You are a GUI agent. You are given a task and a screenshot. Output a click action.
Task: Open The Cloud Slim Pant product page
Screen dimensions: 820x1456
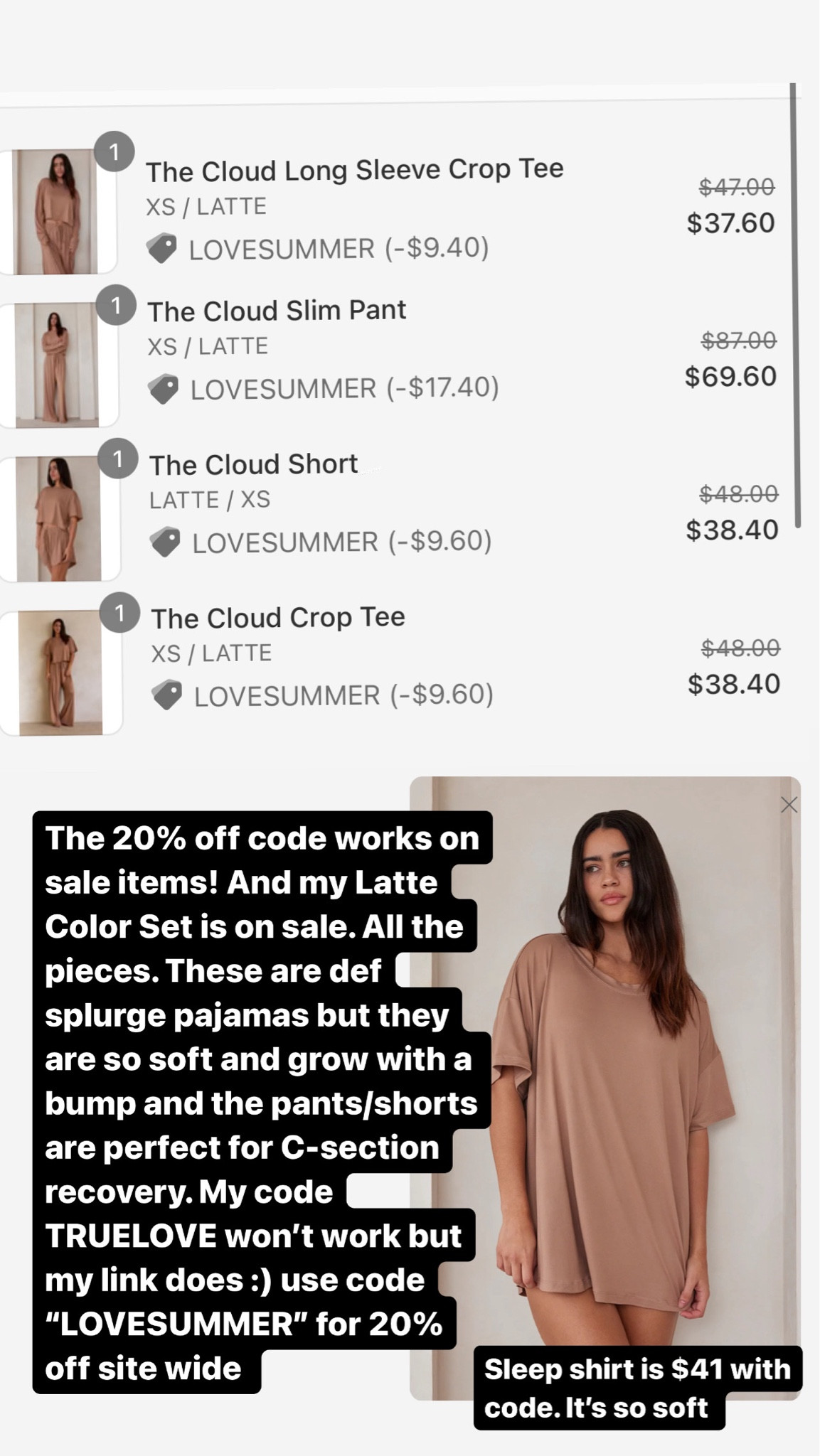pyautogui.click(x=277, y=309)
